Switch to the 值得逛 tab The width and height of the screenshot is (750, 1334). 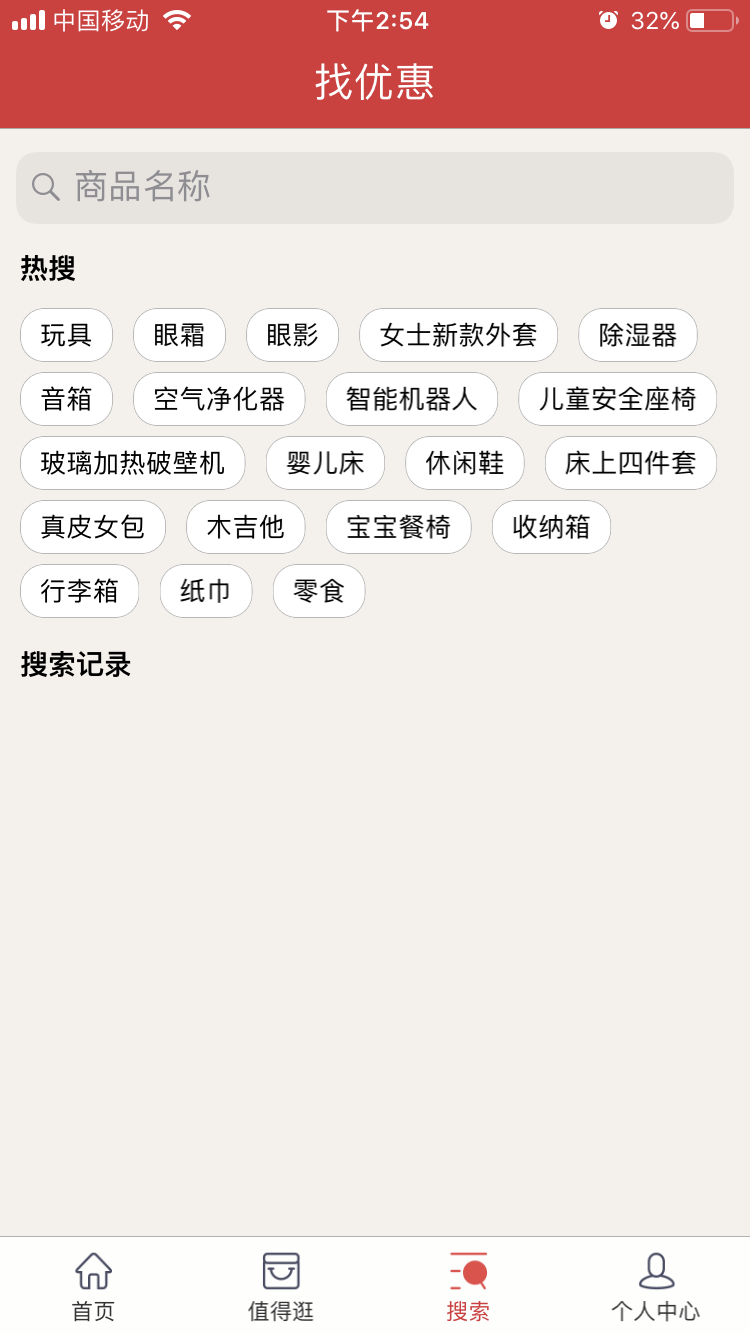pos(281,1286)
